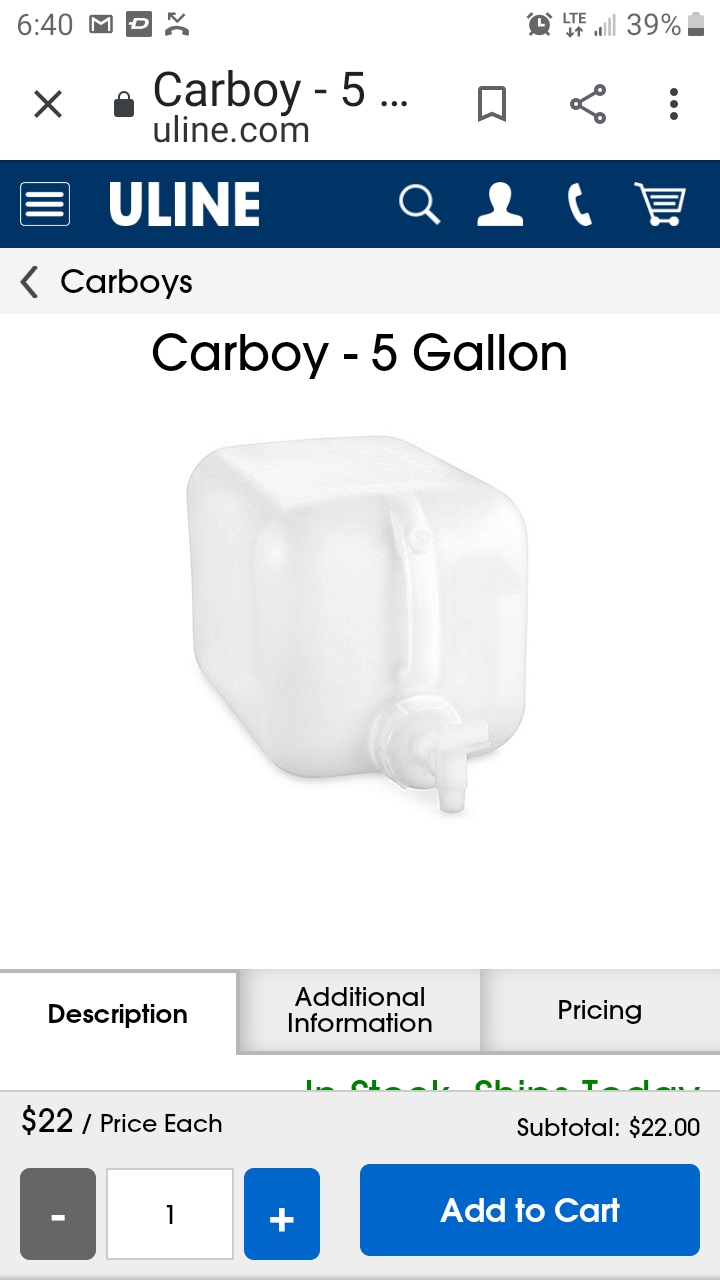Viewport: 720px width, 1280px height.
Task: Bookmark this Uline page
Action: pyautogui.click(x=491, y=104)
